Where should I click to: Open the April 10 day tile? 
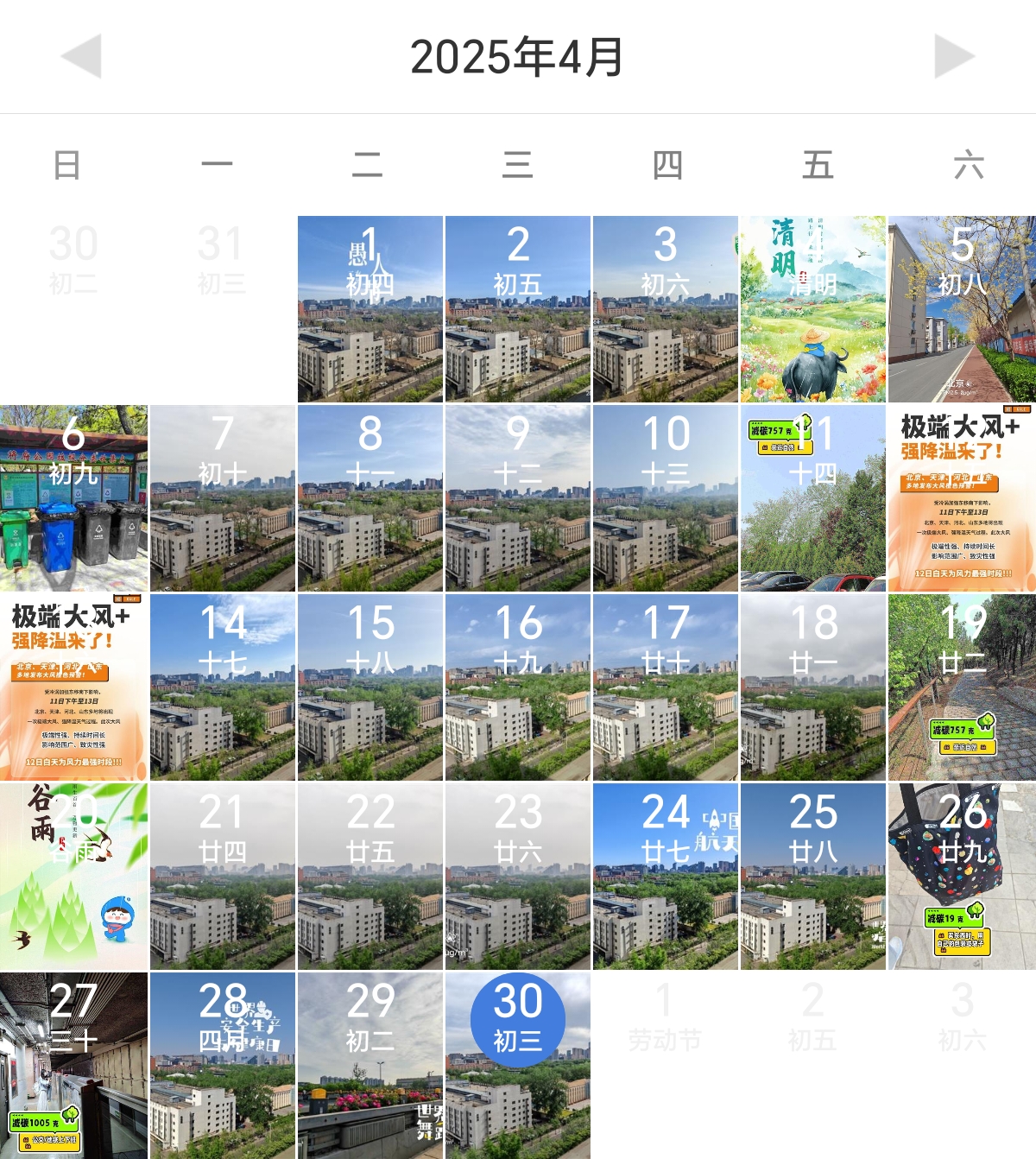click(665, 498)
